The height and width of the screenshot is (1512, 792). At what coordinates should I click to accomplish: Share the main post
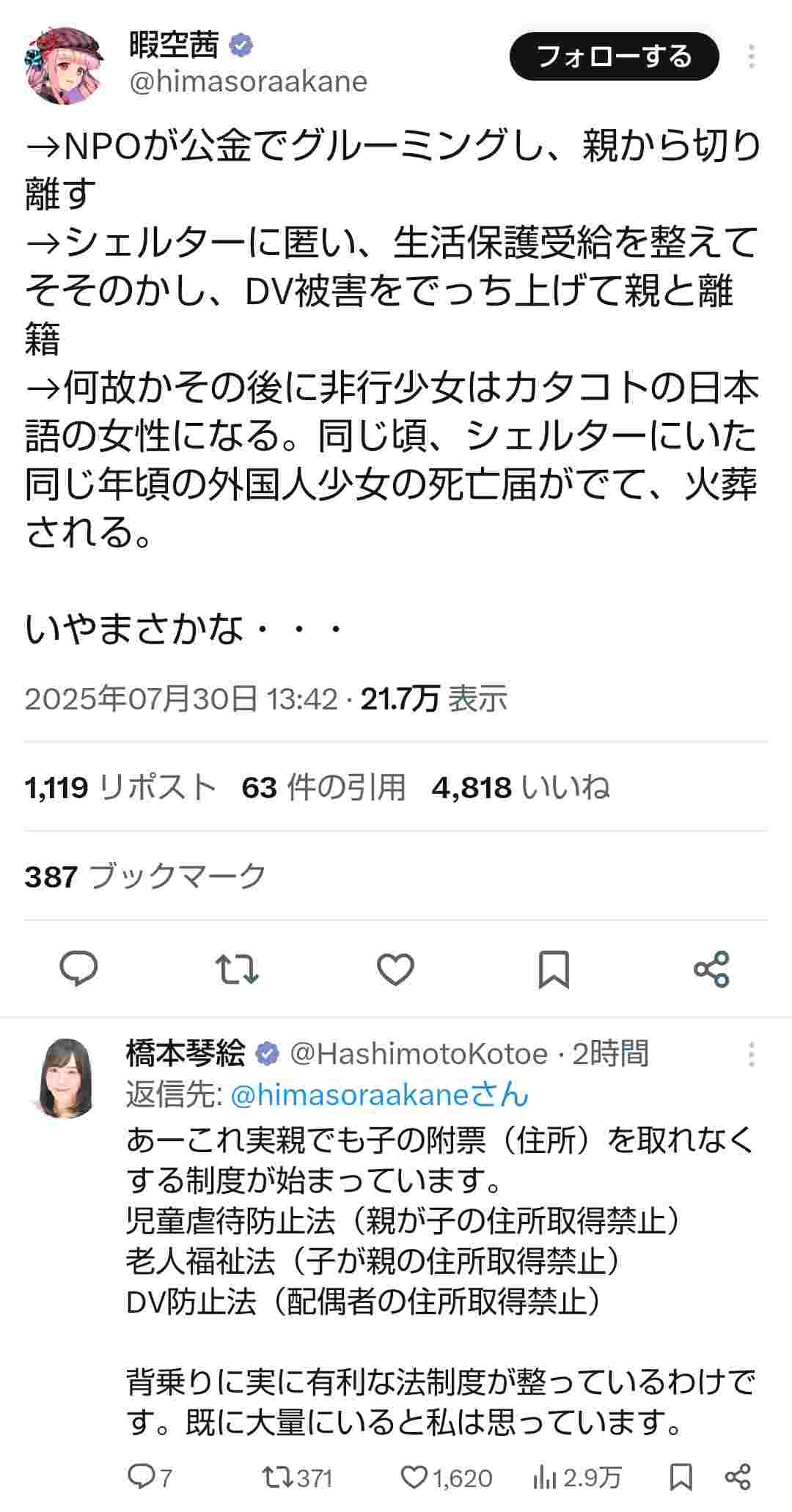711,969
